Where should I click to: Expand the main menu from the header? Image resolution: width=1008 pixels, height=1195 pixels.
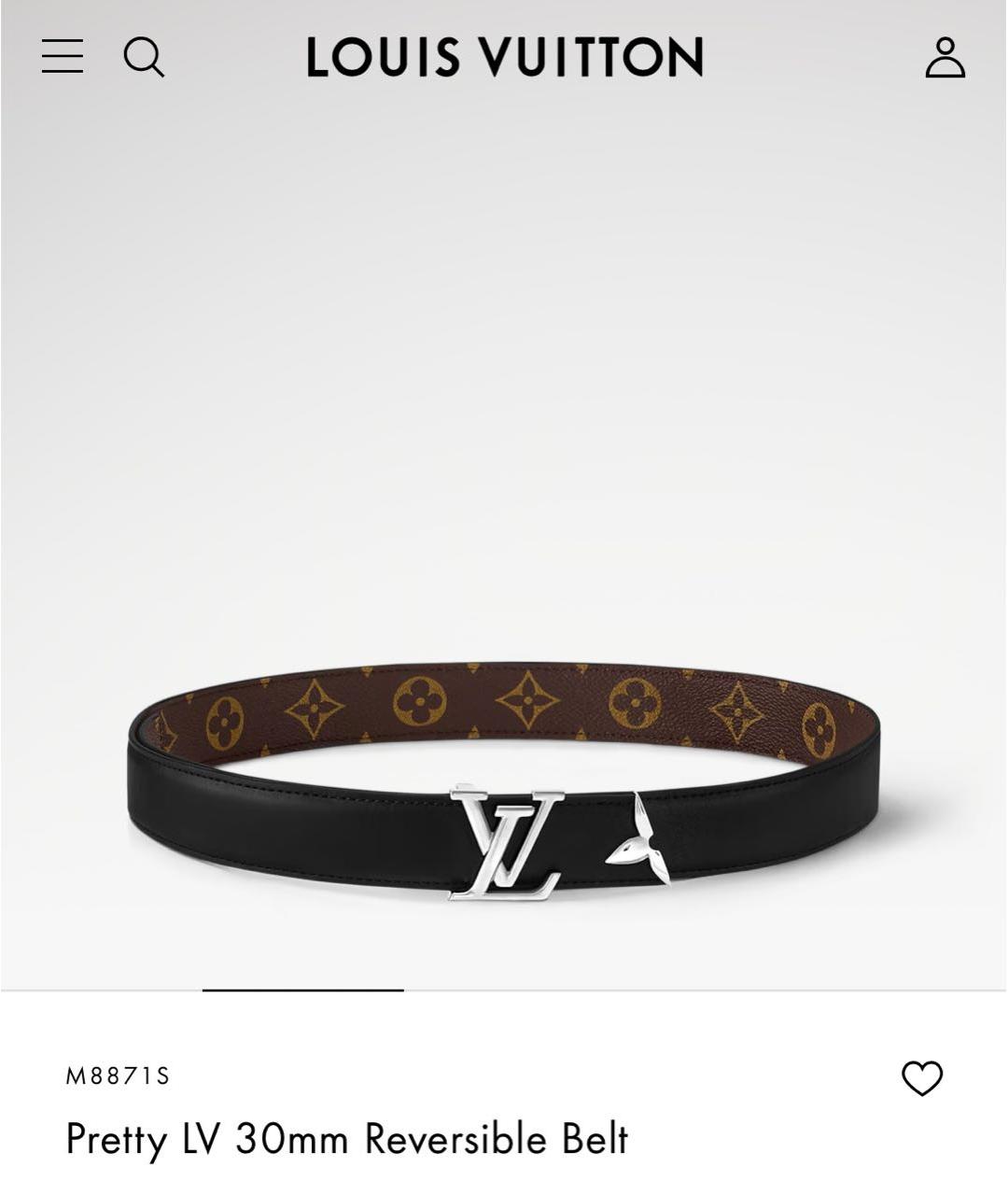63,58
